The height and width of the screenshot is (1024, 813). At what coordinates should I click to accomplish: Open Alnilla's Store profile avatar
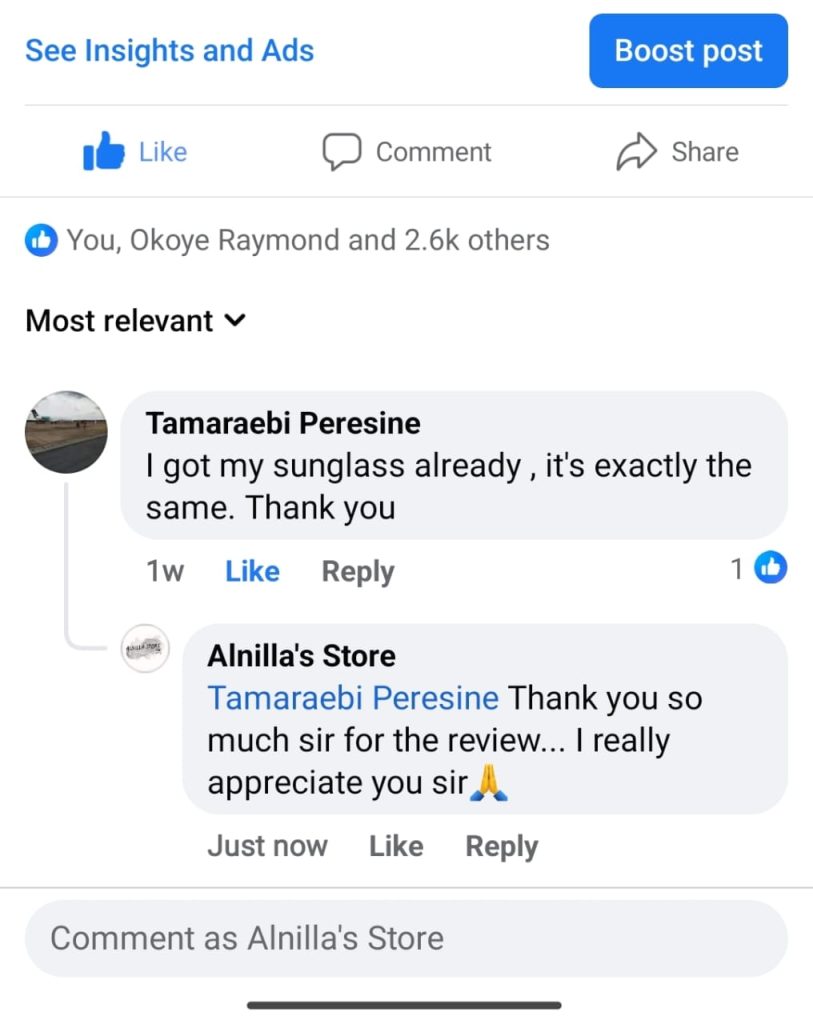(x=145, y=649)
